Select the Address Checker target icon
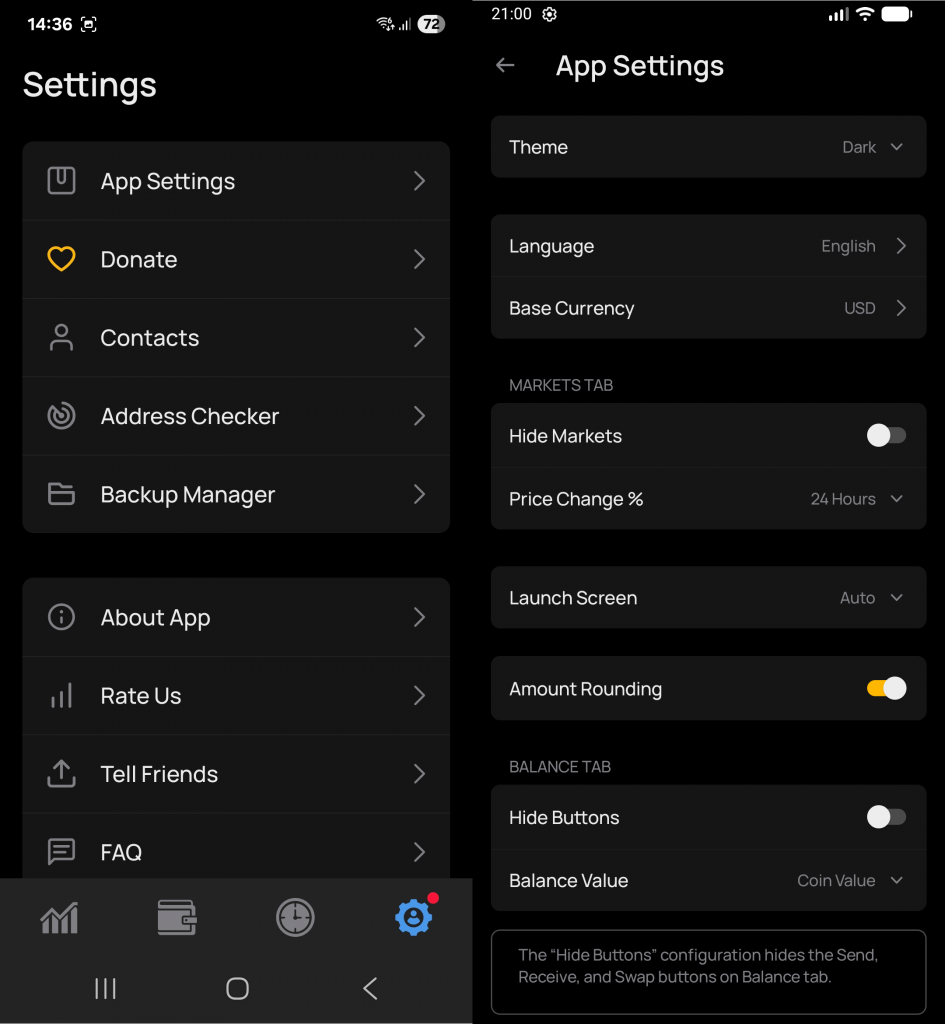Viewport: 945px width, 1024px height. (60, 416)
